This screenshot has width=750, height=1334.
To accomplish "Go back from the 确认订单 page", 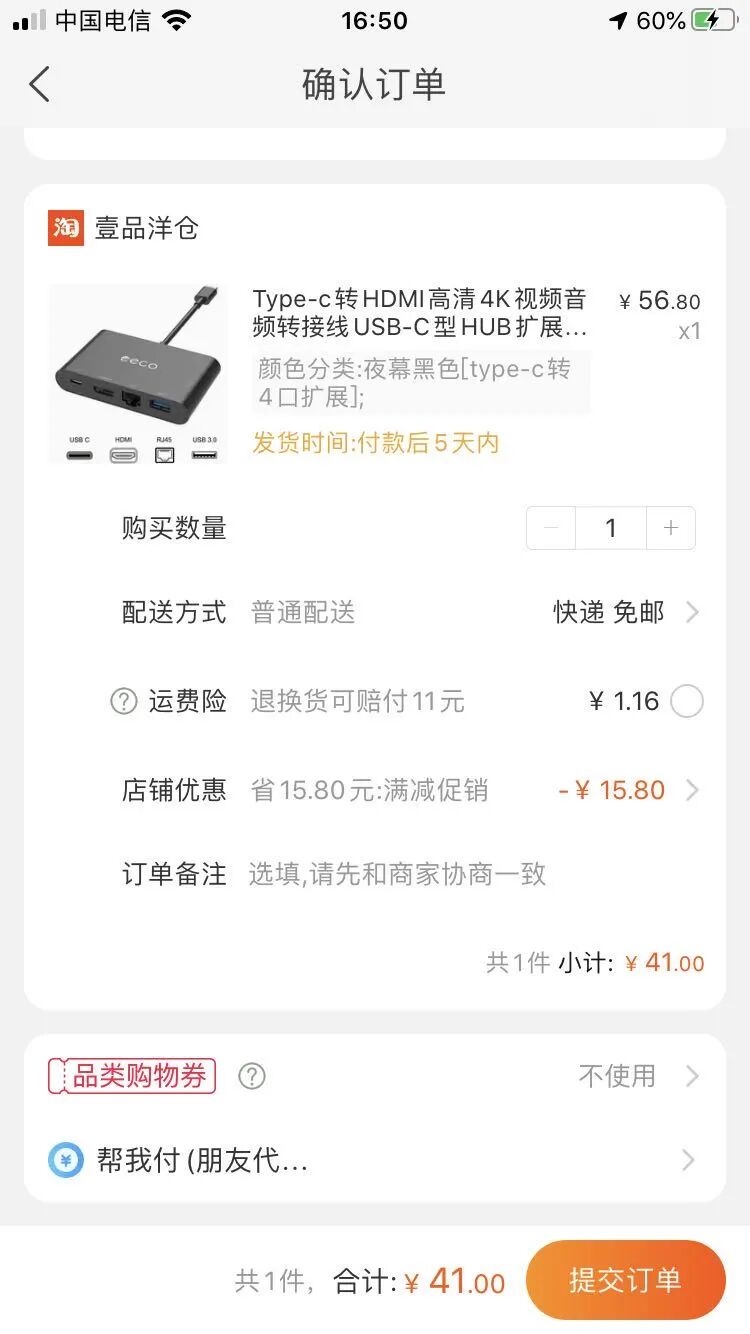I will [40, 85].
